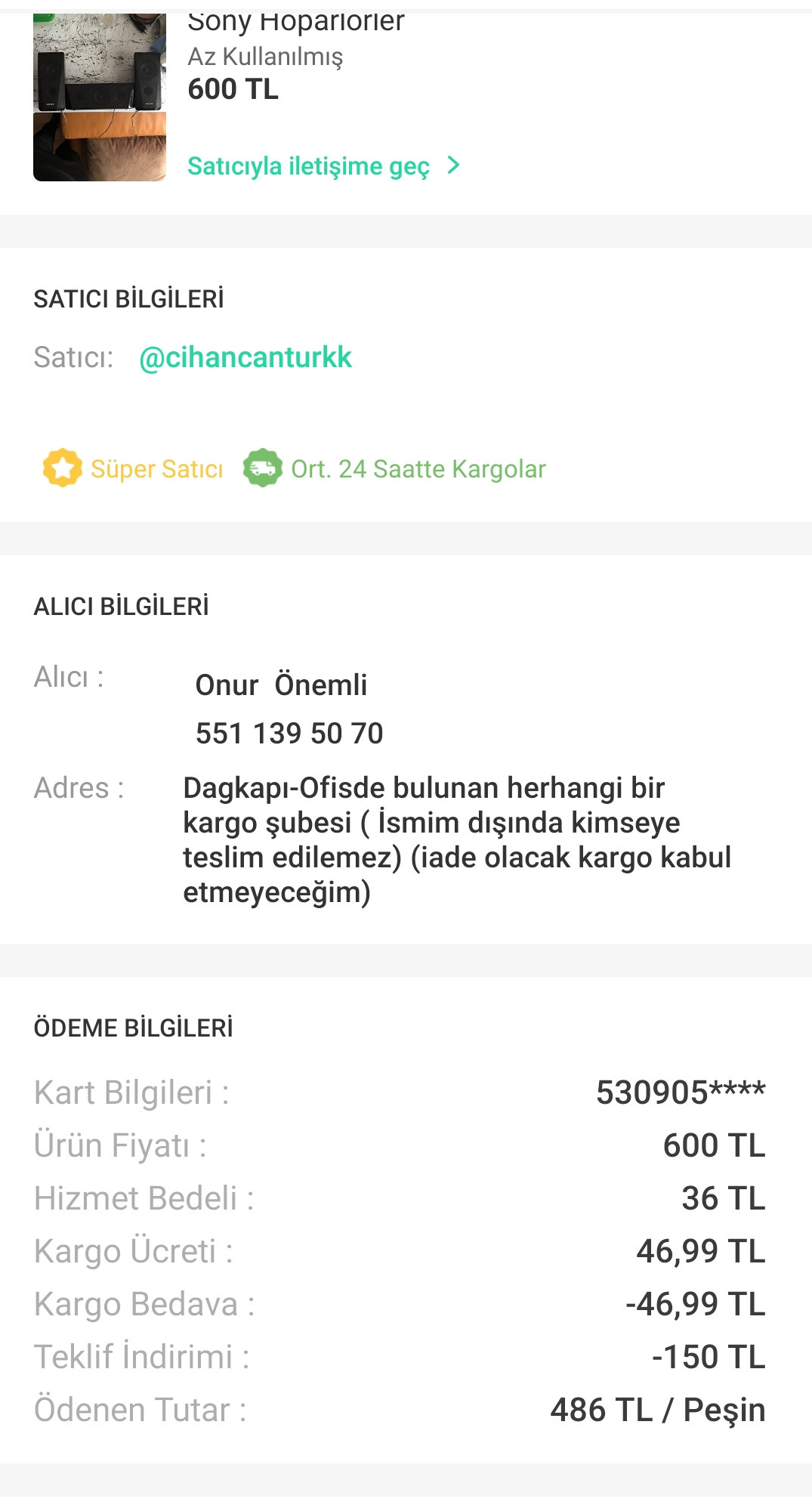Open the Sony Hoparlörler product photo
The height and width of the screenshot is (1508, 812).
(100, 97)
